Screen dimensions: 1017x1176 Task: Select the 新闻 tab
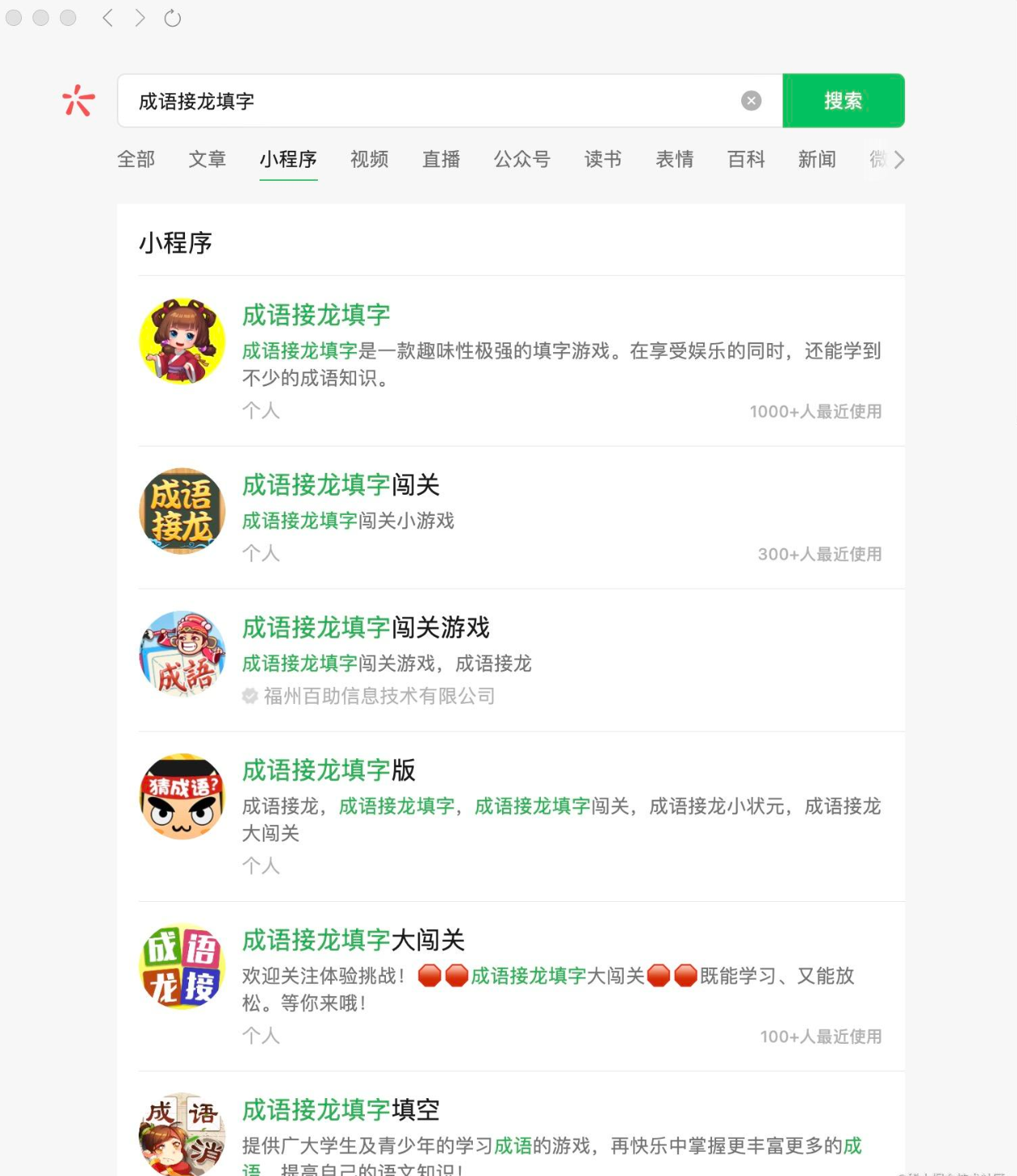(x=817, y=159)
